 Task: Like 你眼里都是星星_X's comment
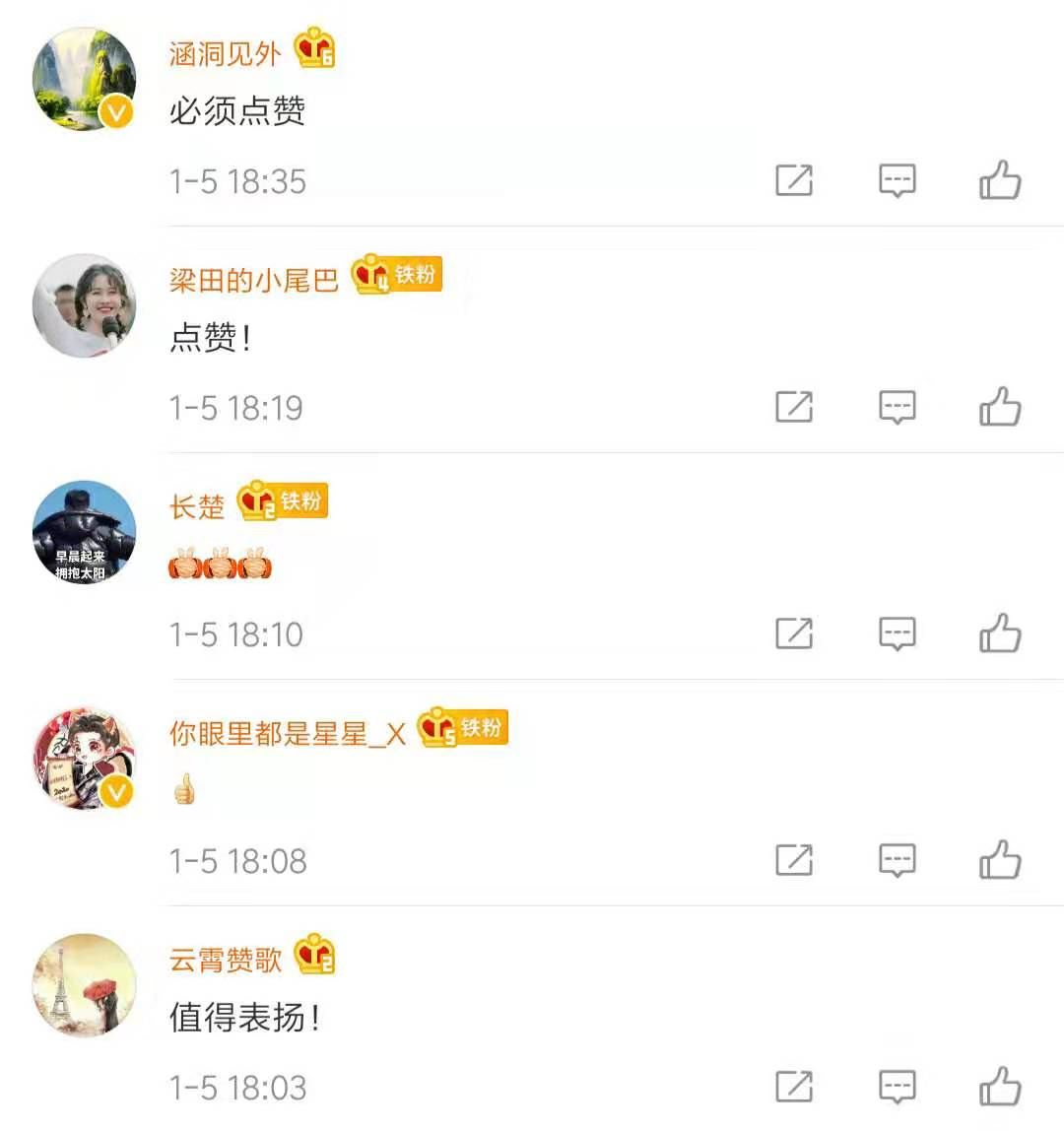coord(1000,860)
